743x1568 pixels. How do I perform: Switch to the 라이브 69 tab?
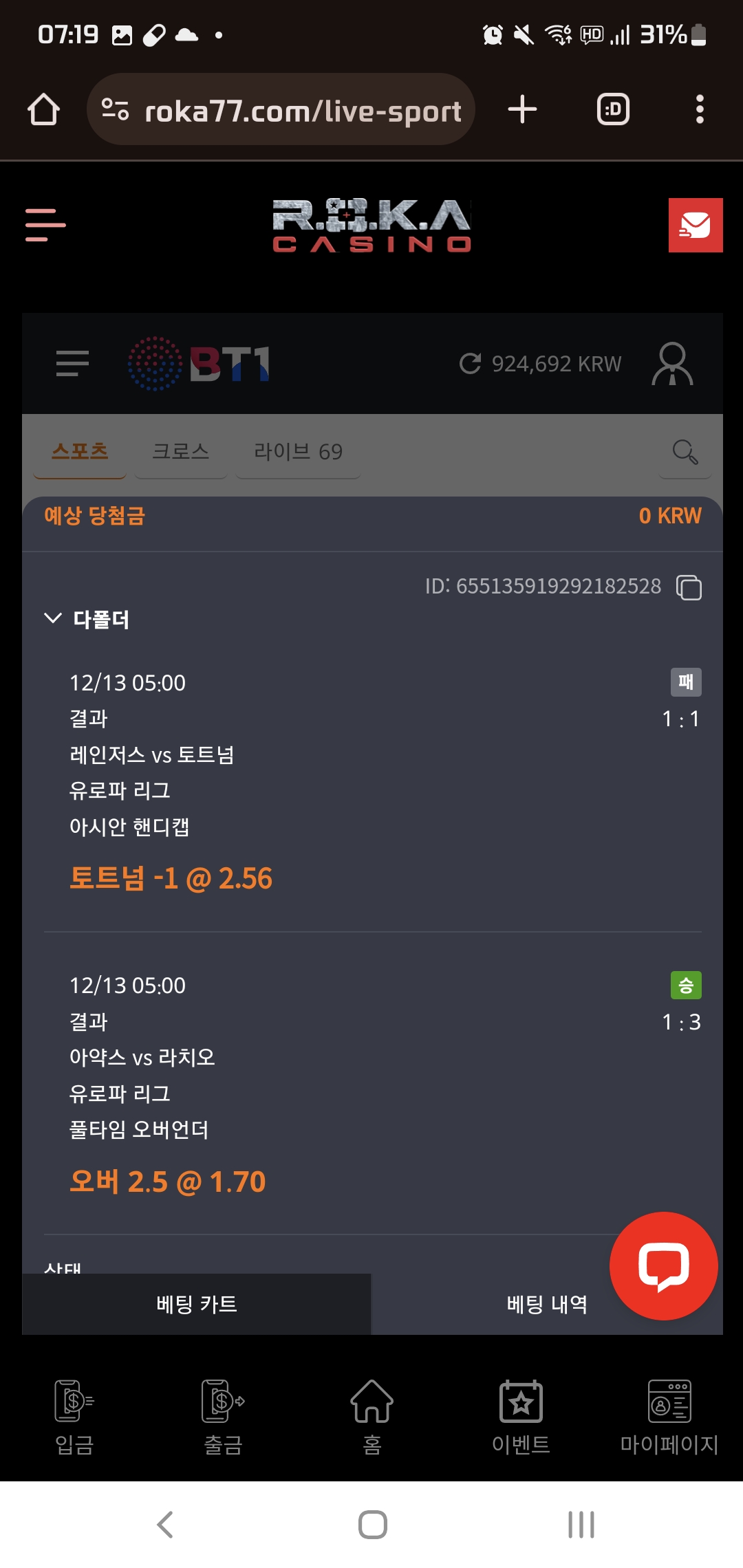pos(298,451)
